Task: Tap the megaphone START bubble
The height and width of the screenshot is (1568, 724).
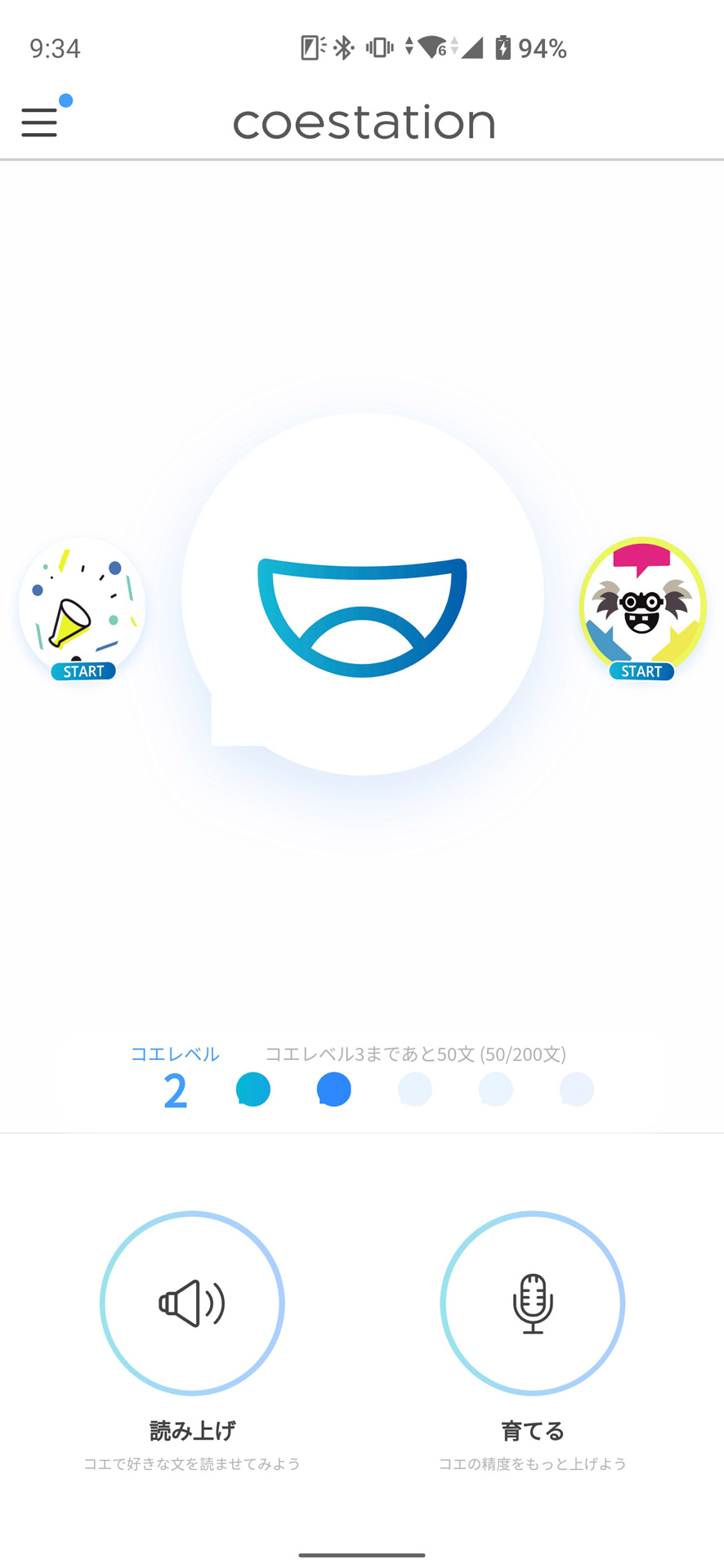Action: click(x=82, y=608)
